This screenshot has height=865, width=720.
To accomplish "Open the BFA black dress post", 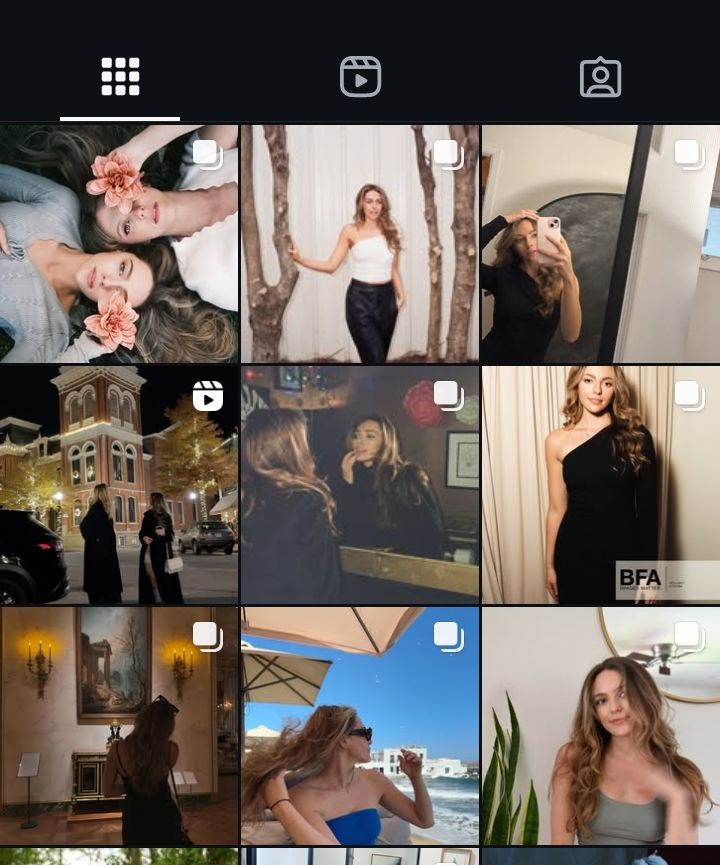I will click(601, 485).
